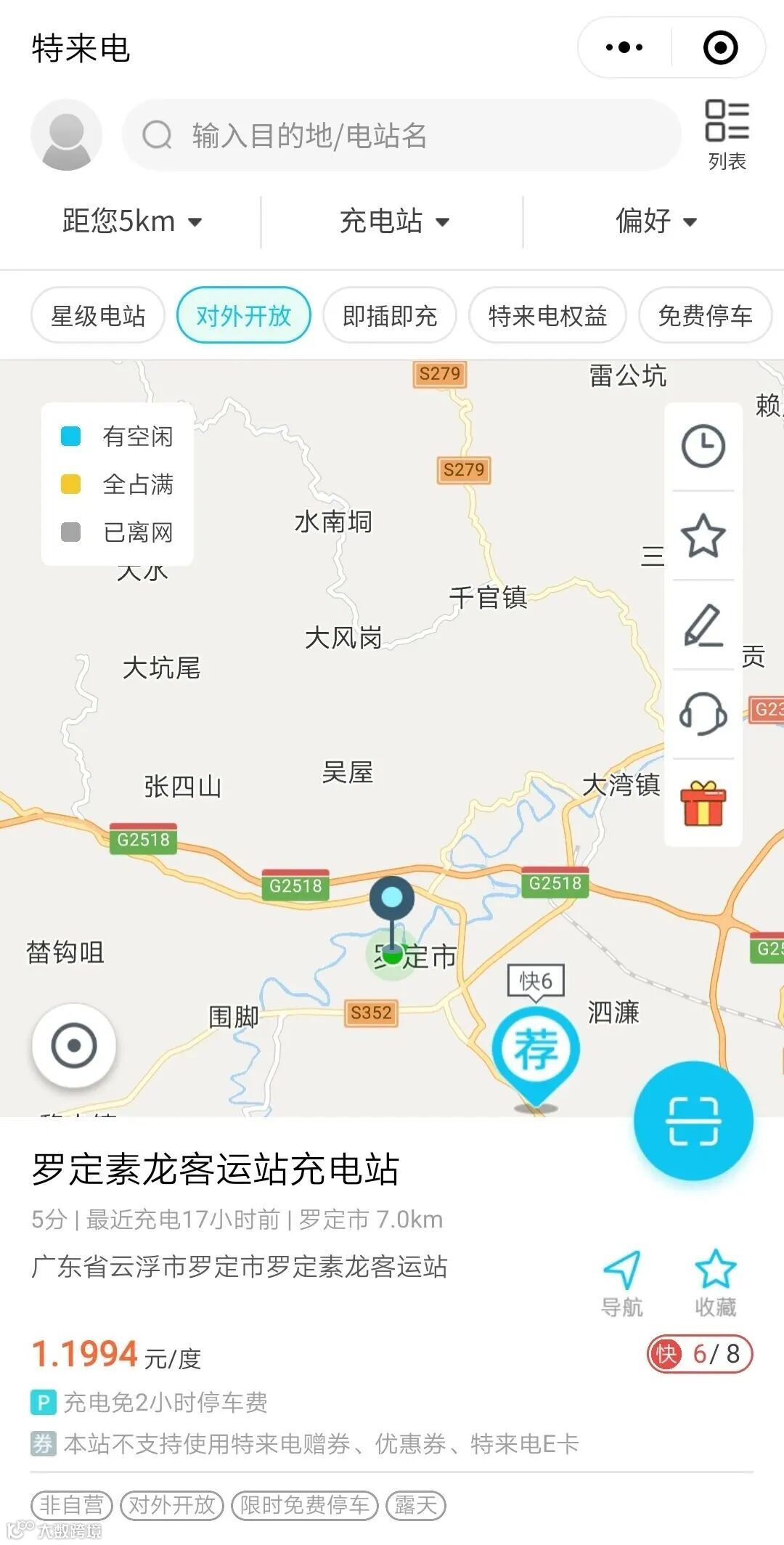Expand the 充电站 type dropdown

pos(393,221)
